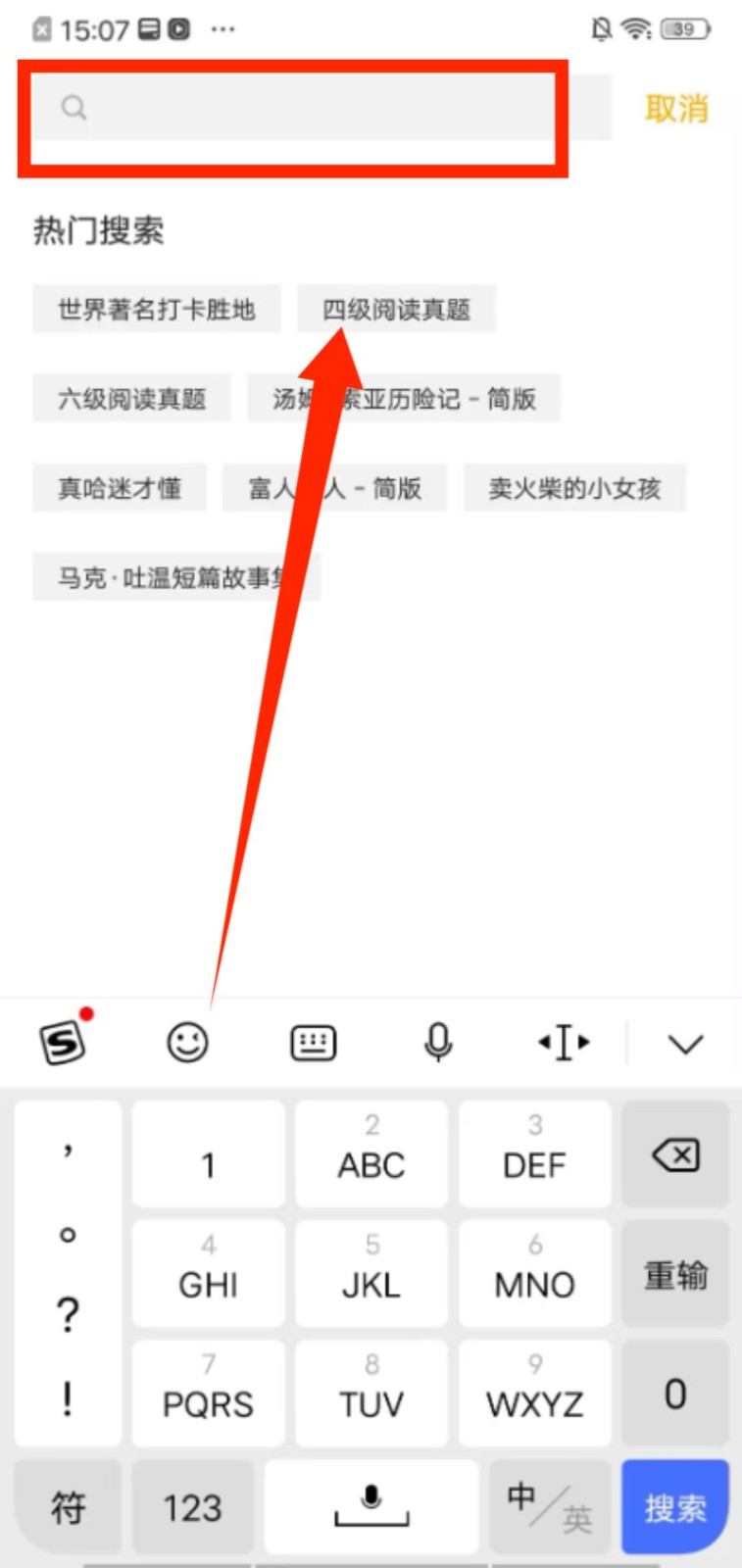Tap the blue 搜索 key

(x=675, y=1507)
